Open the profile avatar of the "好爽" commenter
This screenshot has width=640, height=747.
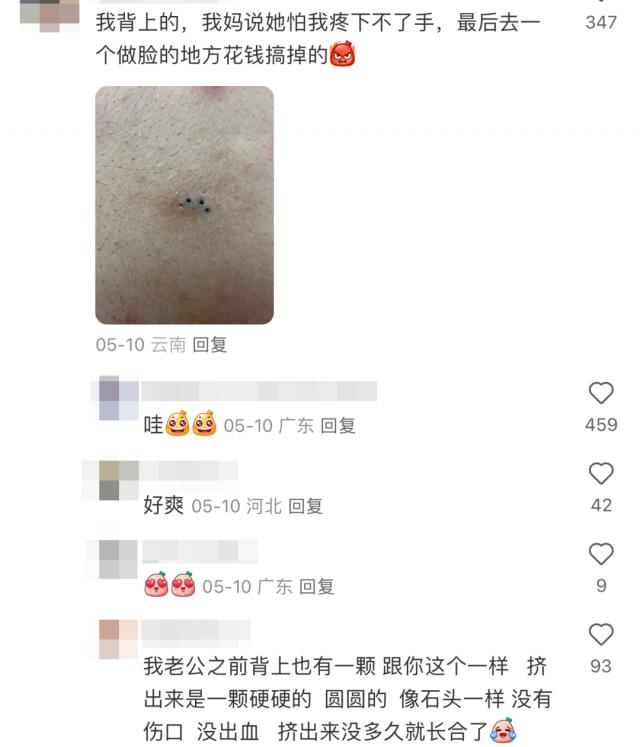[x=118, y=480]
